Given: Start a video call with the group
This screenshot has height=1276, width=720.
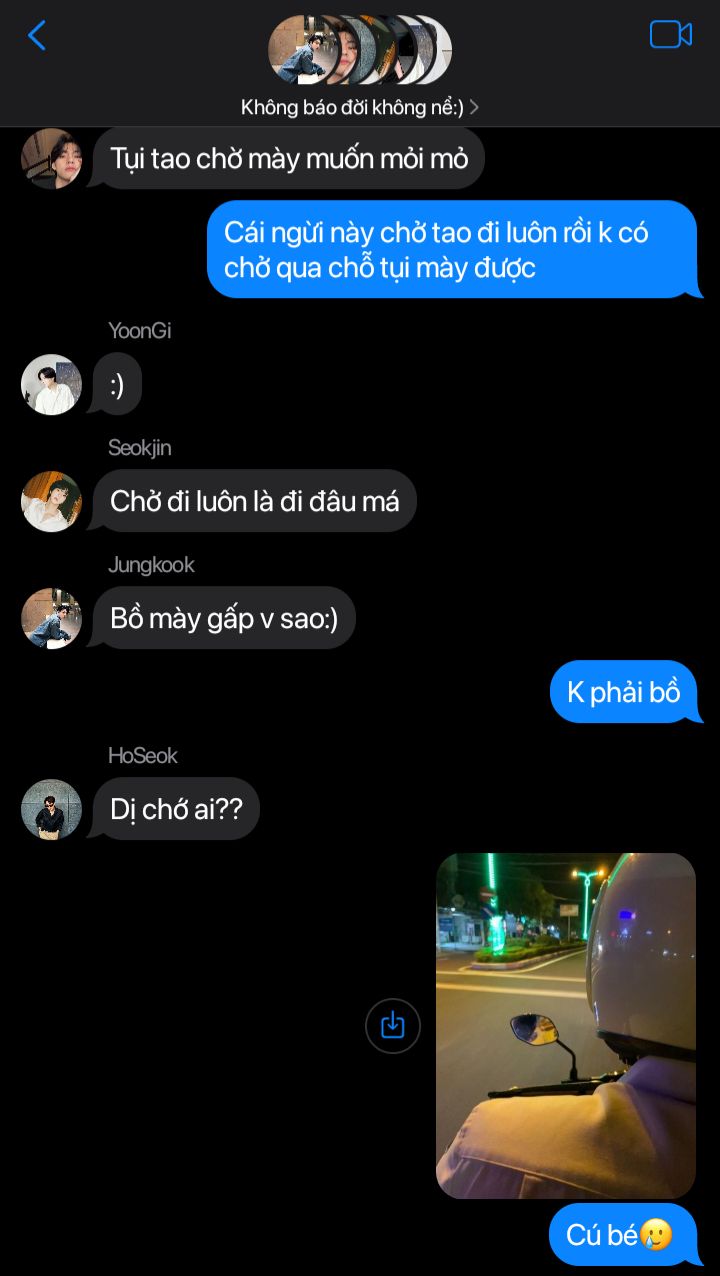Looking at the screenshot, I should point(671,35).
